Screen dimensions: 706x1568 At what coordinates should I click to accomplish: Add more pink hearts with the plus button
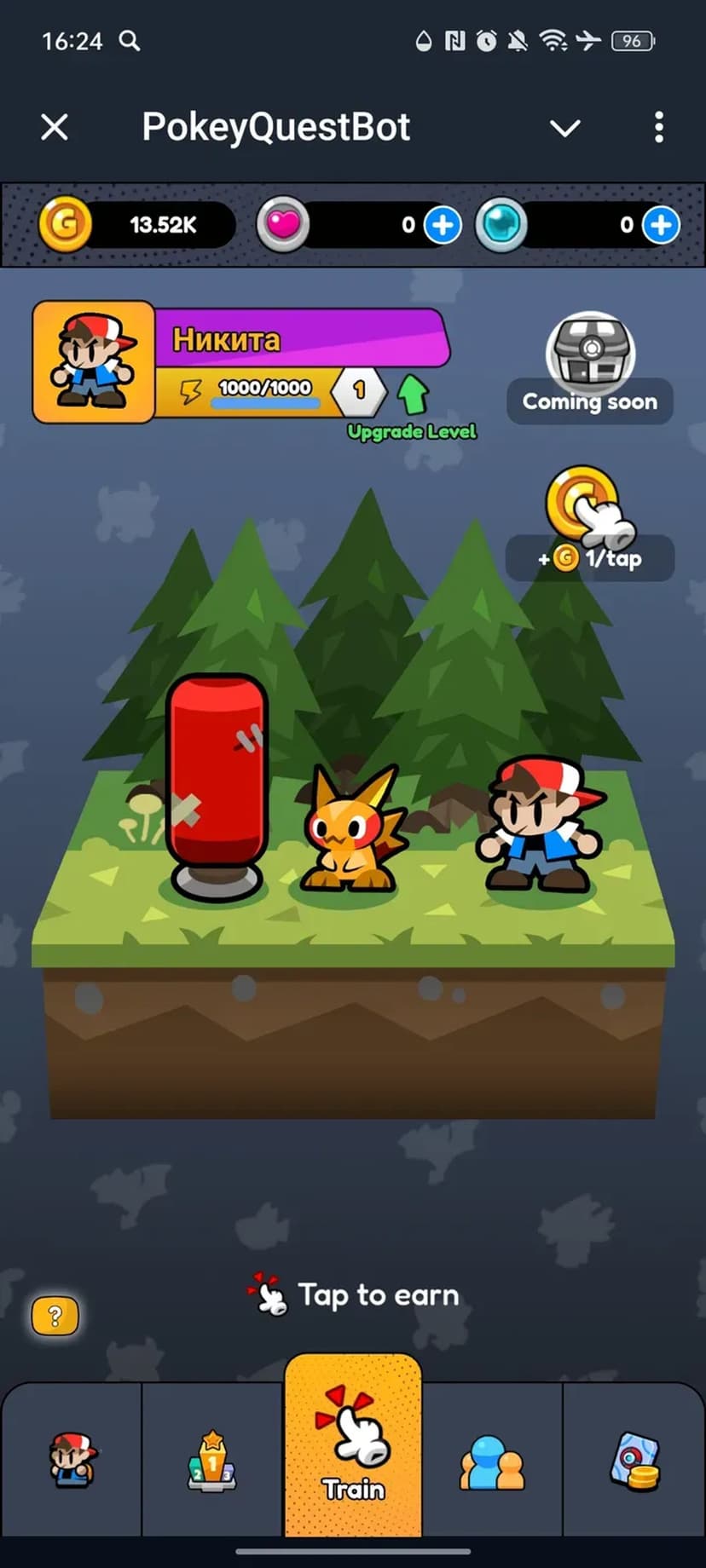(443, 225)
